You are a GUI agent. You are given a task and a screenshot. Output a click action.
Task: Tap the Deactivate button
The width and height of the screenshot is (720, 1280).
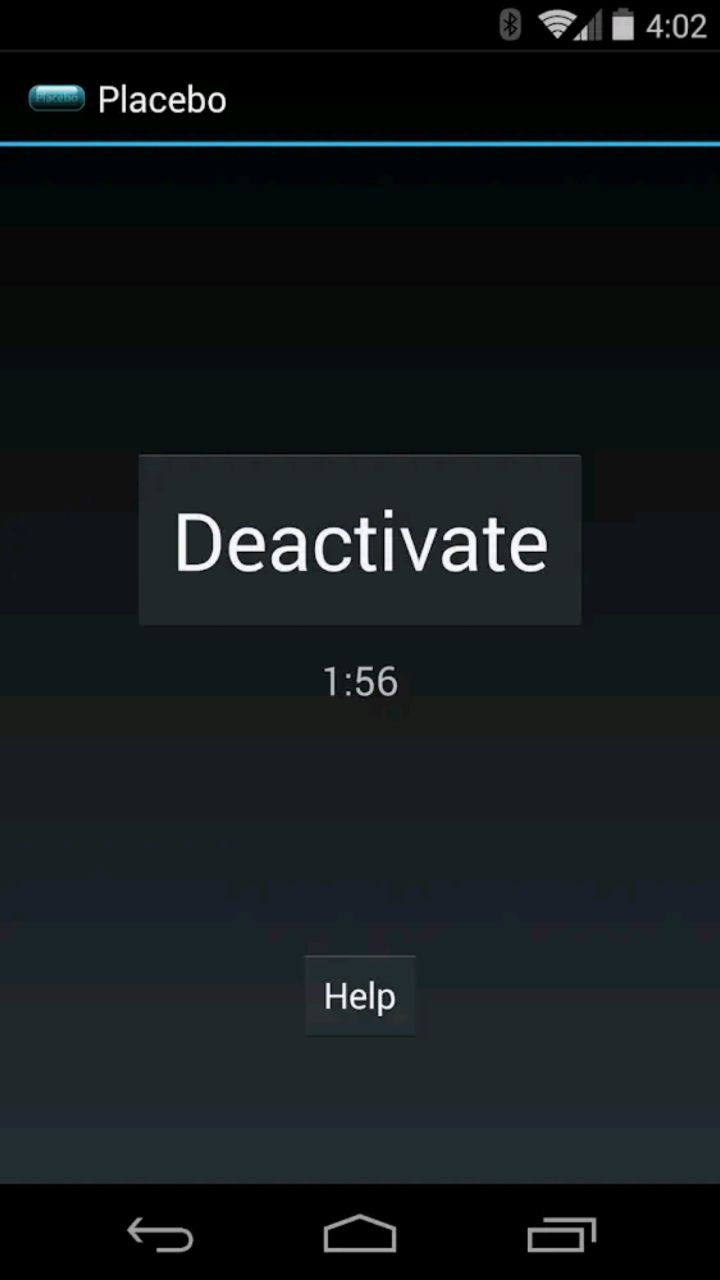click(x=360, y=540)
